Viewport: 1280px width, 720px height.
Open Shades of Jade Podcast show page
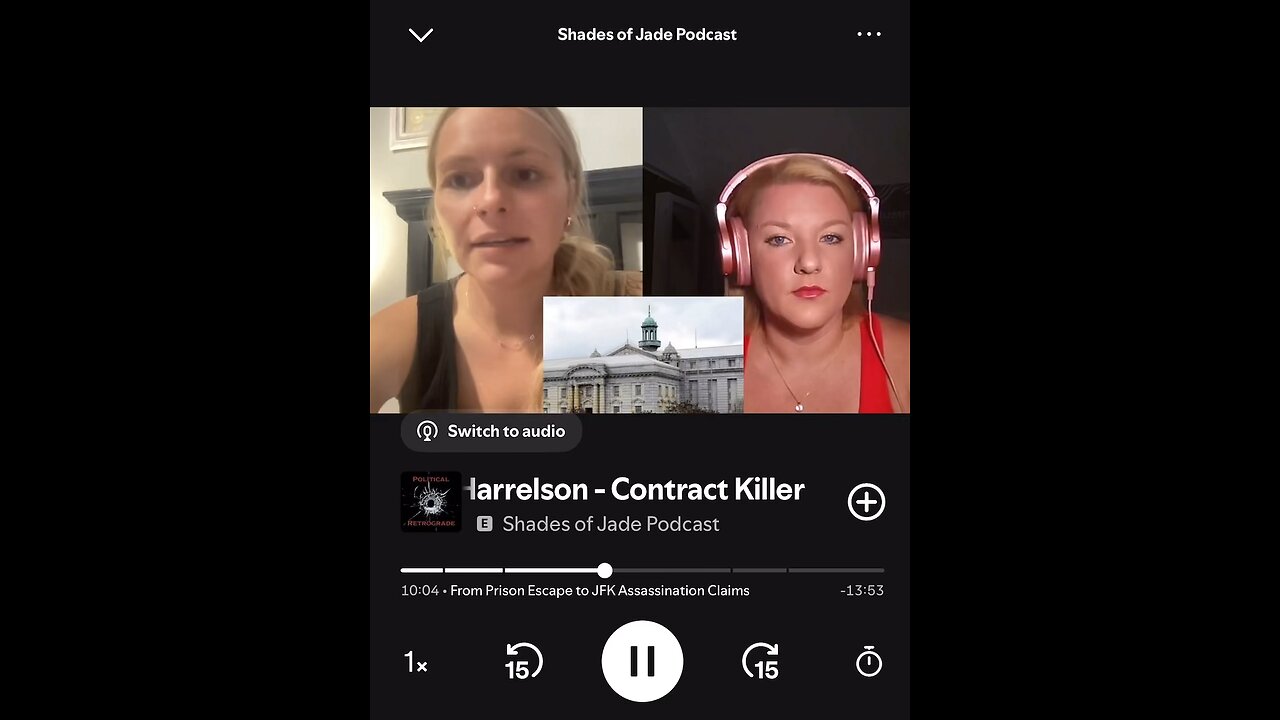pos(610,524)
